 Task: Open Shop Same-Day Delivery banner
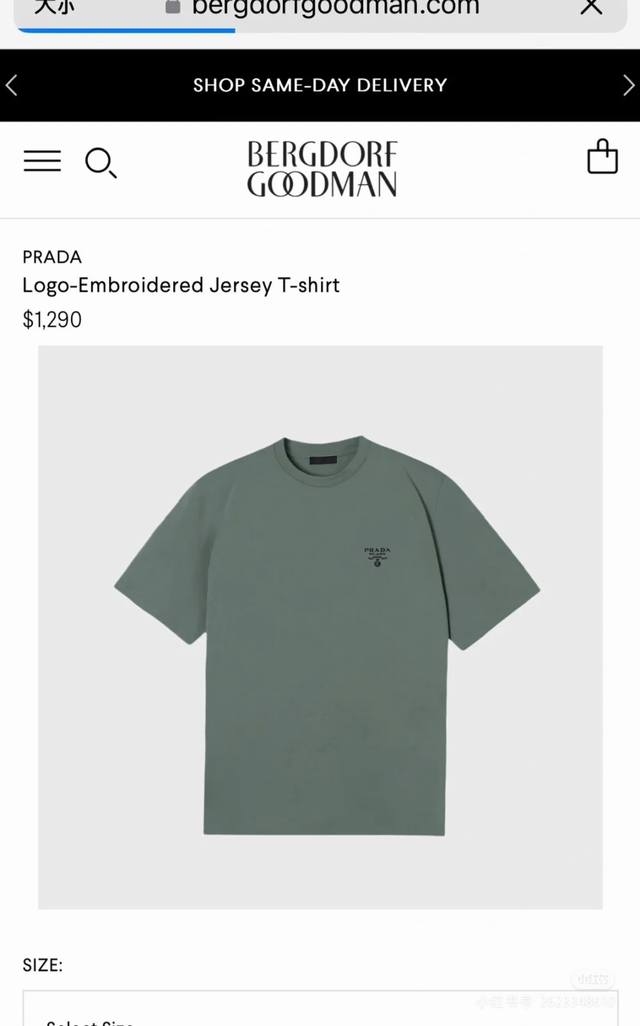click(320, 86)
